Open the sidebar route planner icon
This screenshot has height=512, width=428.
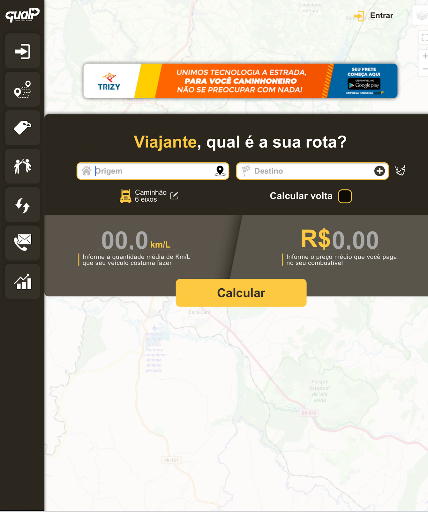click(x=22, y=90)
